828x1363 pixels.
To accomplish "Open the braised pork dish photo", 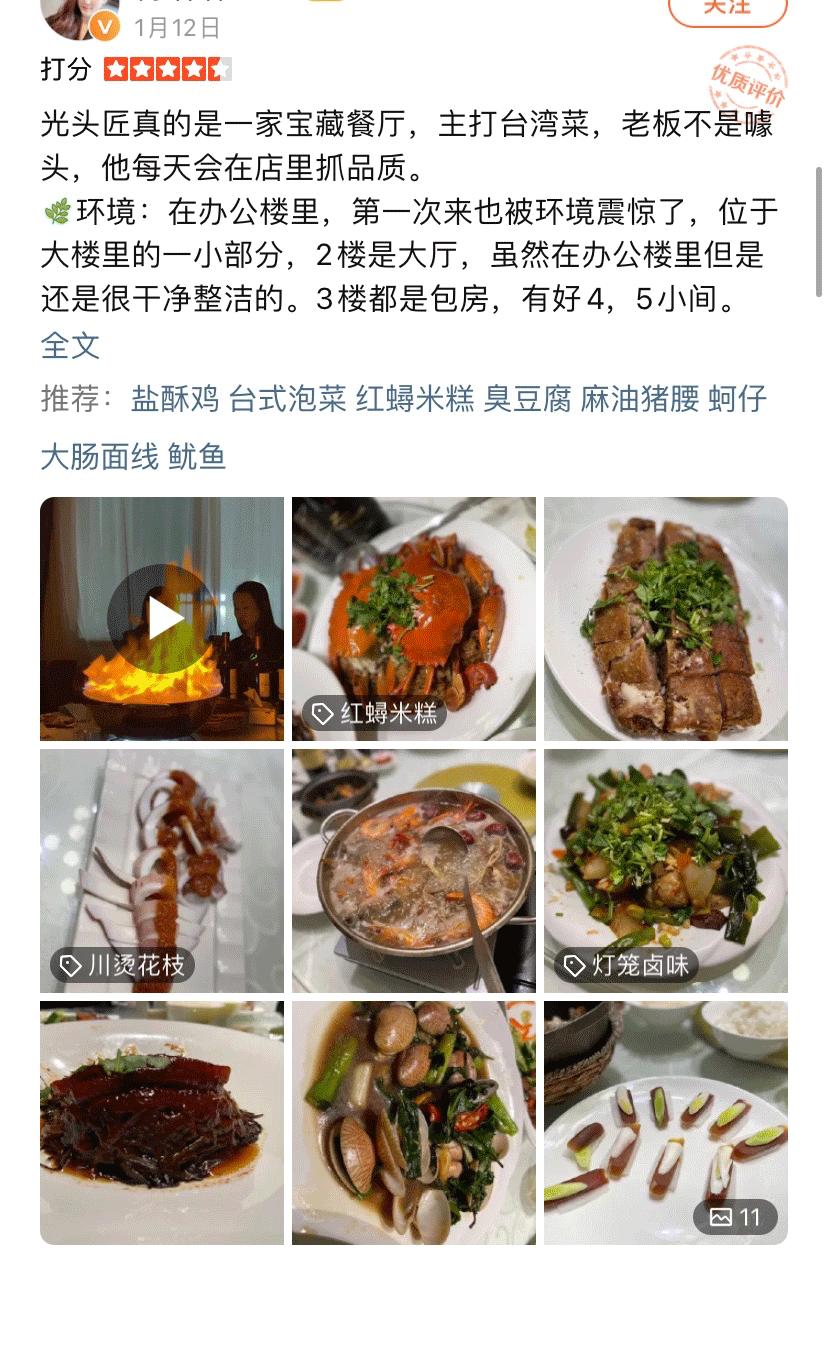I will pos(161,1123).
